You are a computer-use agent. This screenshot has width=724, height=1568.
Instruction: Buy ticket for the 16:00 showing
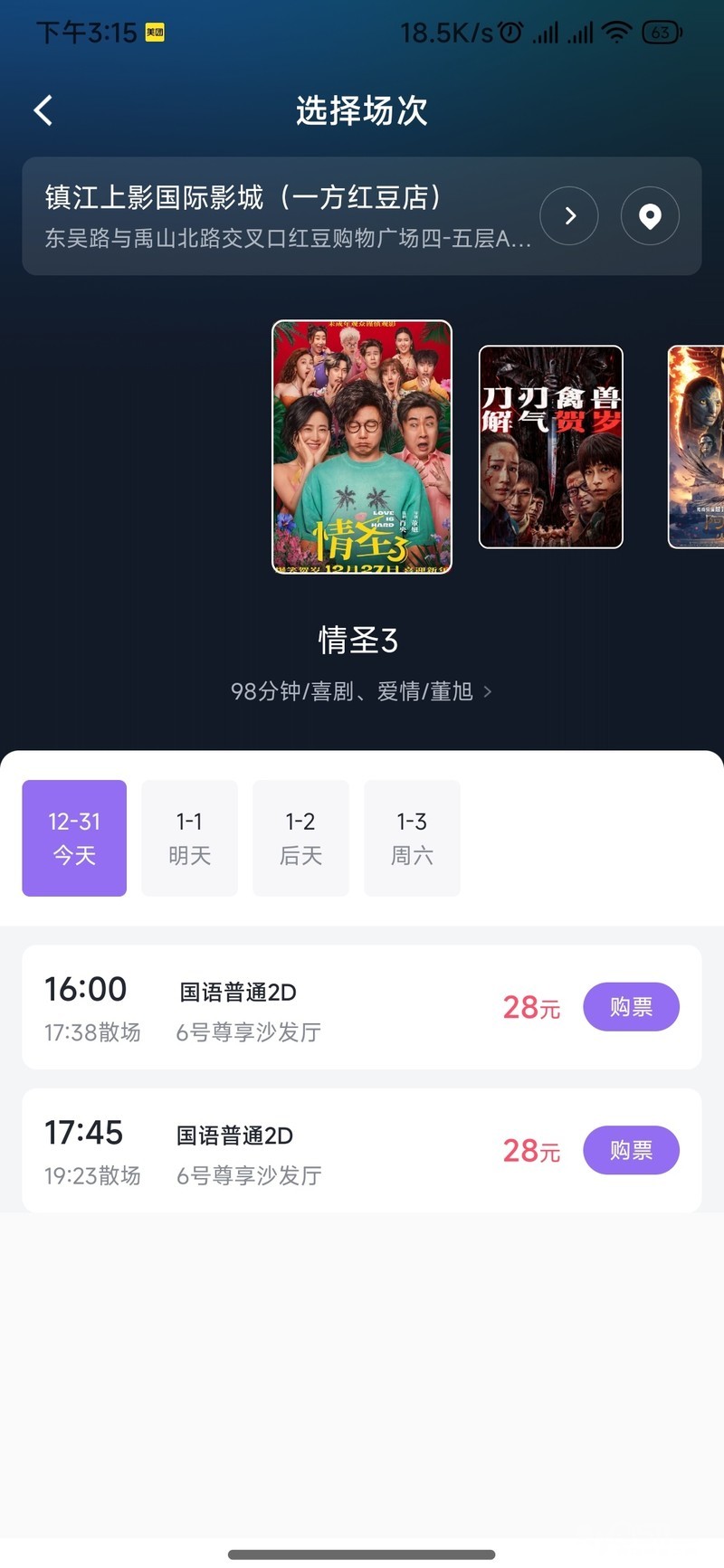(x=631, y=1006)
